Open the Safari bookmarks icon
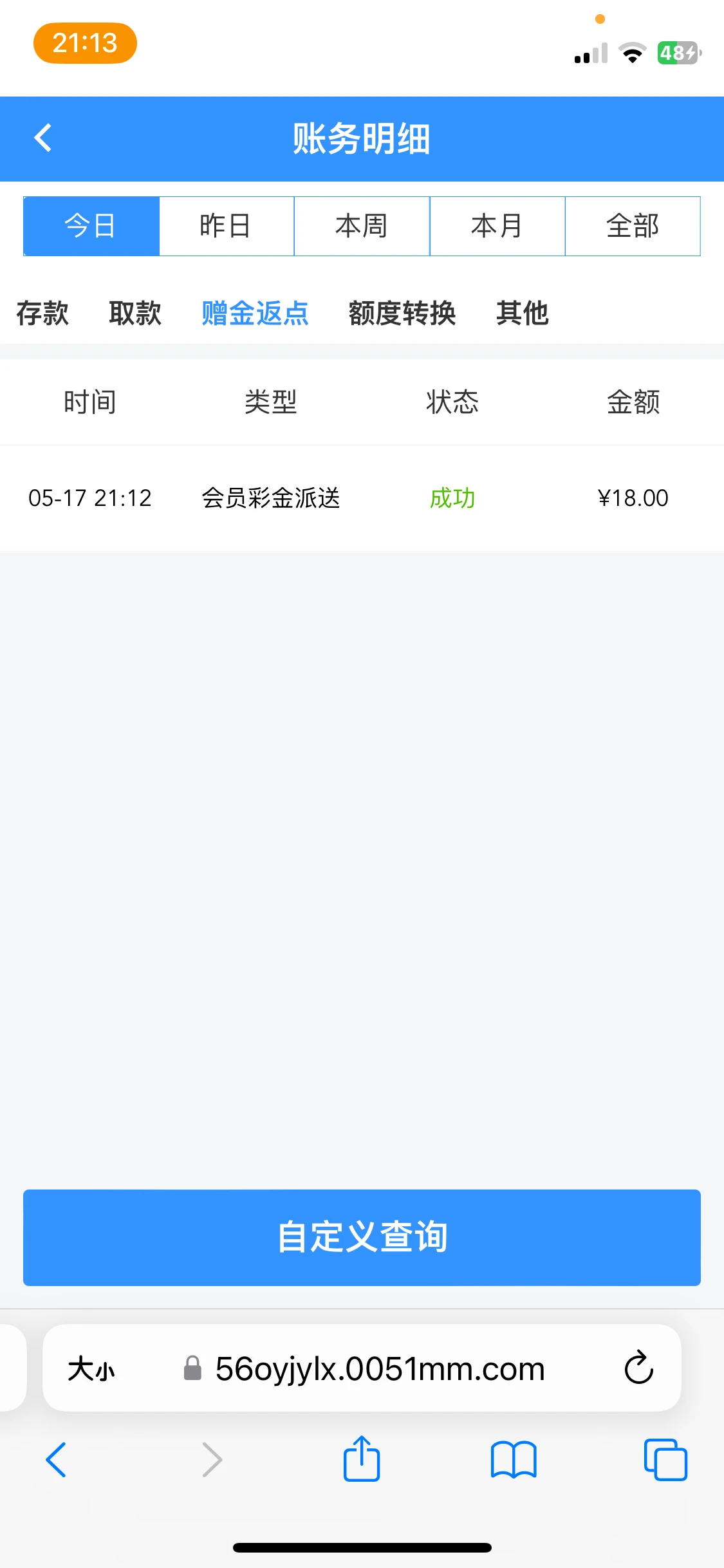Screen dimensions: 724x1568 (514, 1460)
